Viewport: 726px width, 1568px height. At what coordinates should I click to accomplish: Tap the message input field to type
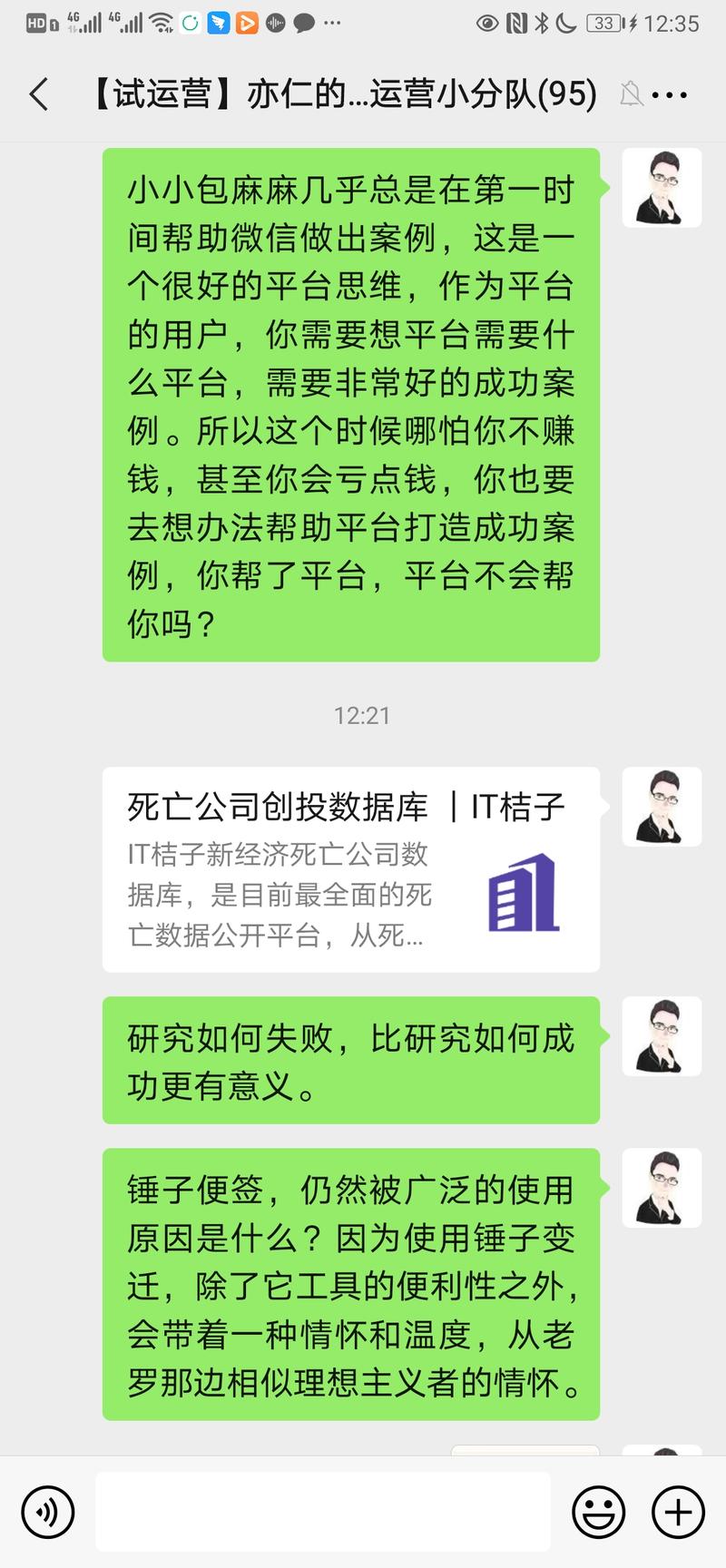322,1512
